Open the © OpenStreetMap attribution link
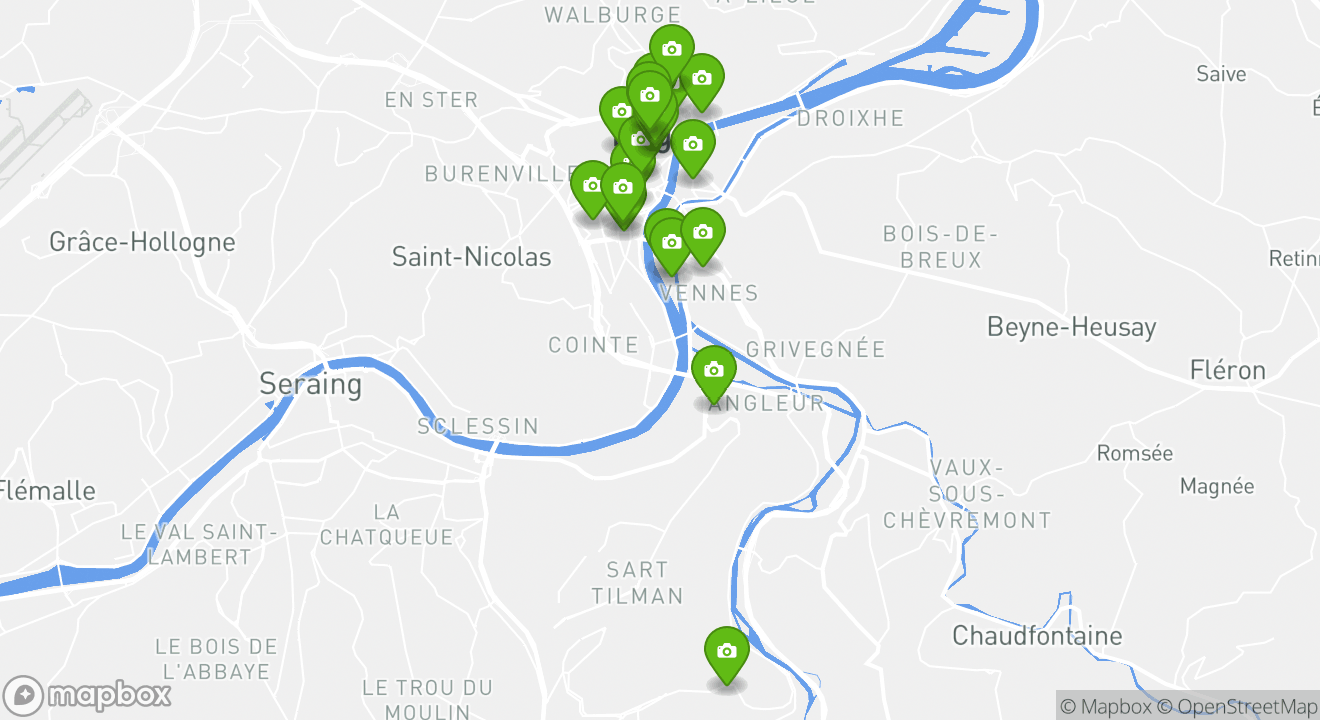Viewport: 1320px width, 720px height. pos(1238,707)
